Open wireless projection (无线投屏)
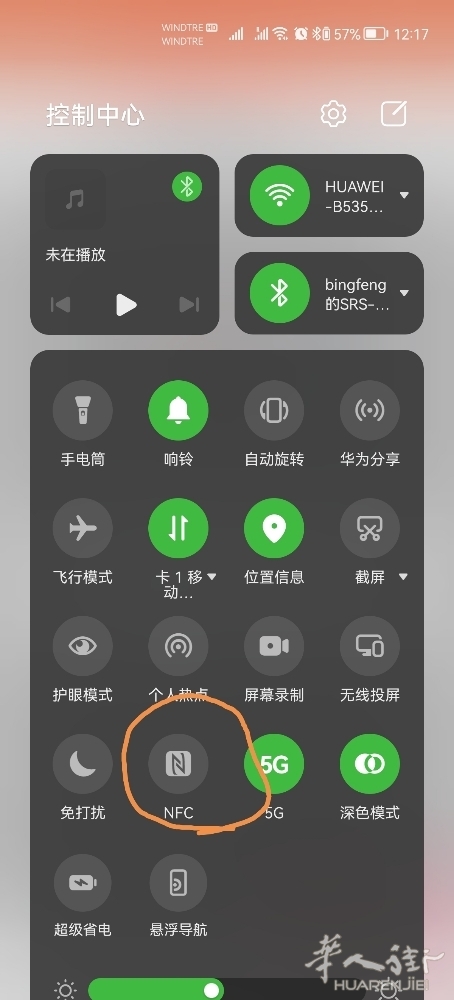454x1000 pixels. click(370, 646)
